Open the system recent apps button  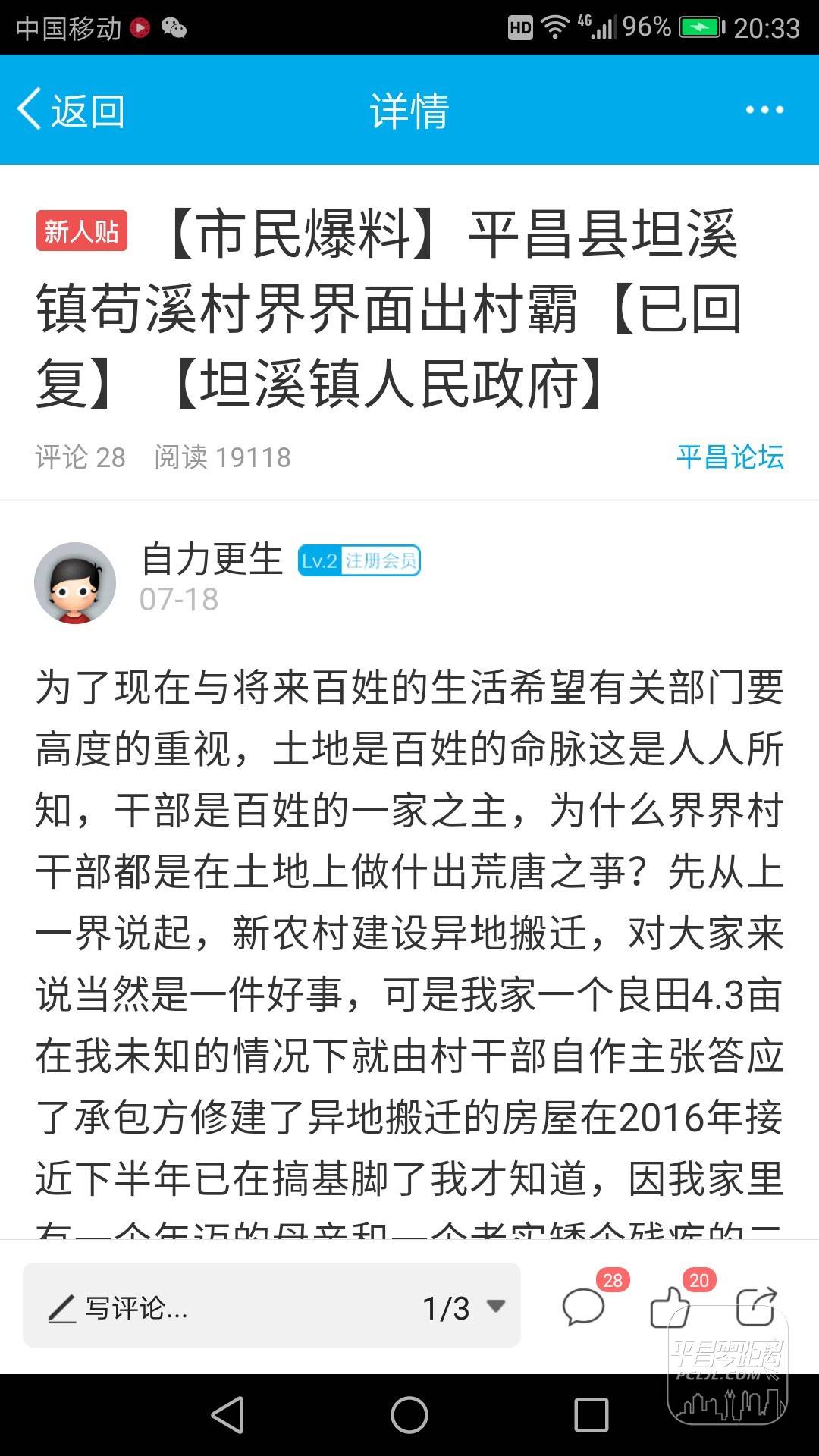click(x=591, y=1414)
